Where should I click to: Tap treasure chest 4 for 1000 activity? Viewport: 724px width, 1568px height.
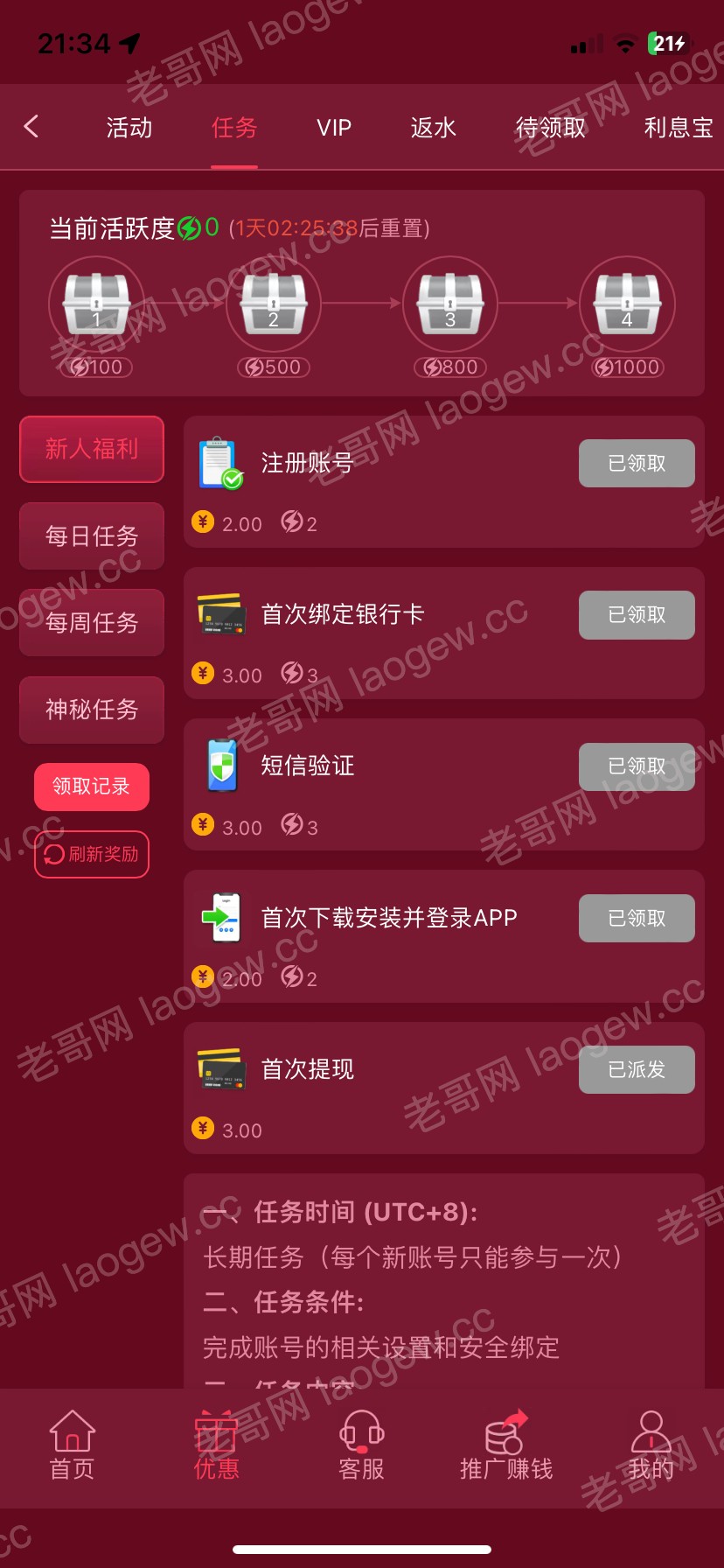[x=627, y=304]
